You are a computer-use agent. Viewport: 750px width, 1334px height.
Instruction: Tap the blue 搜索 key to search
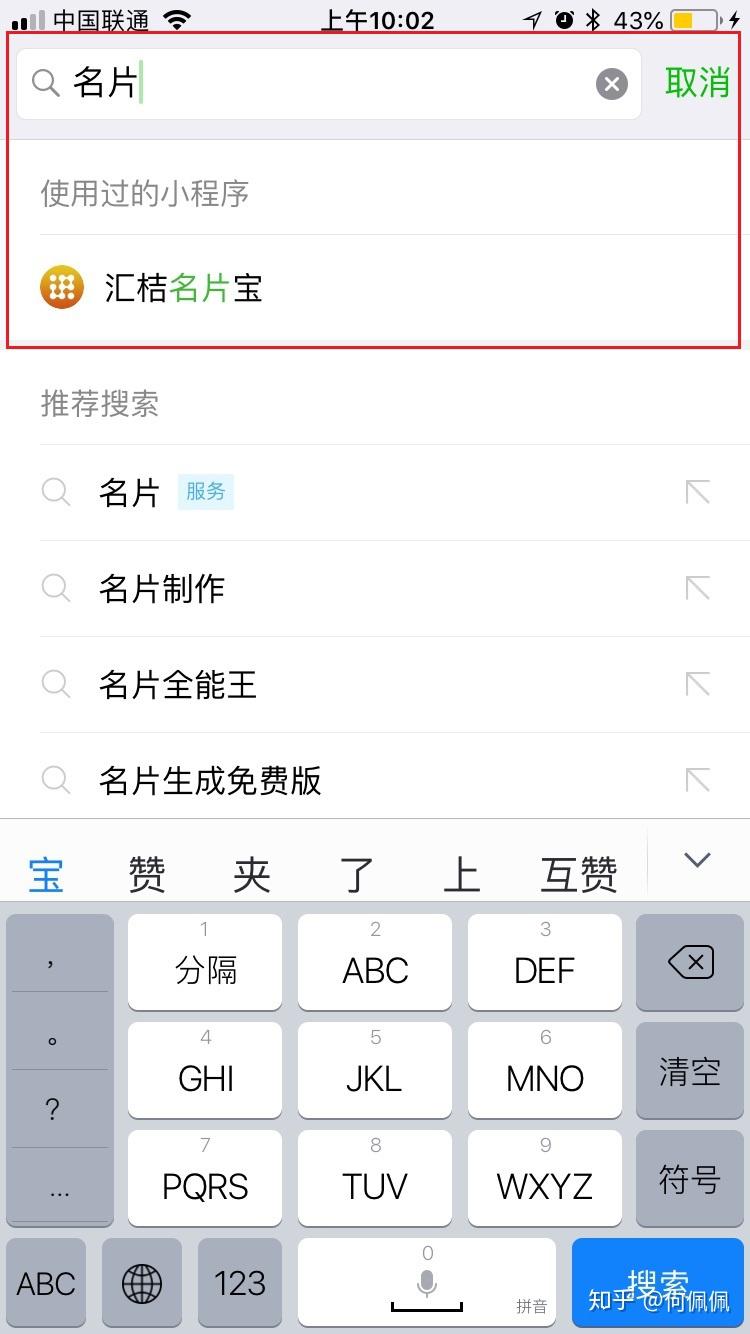click(x=658, y=1283)
